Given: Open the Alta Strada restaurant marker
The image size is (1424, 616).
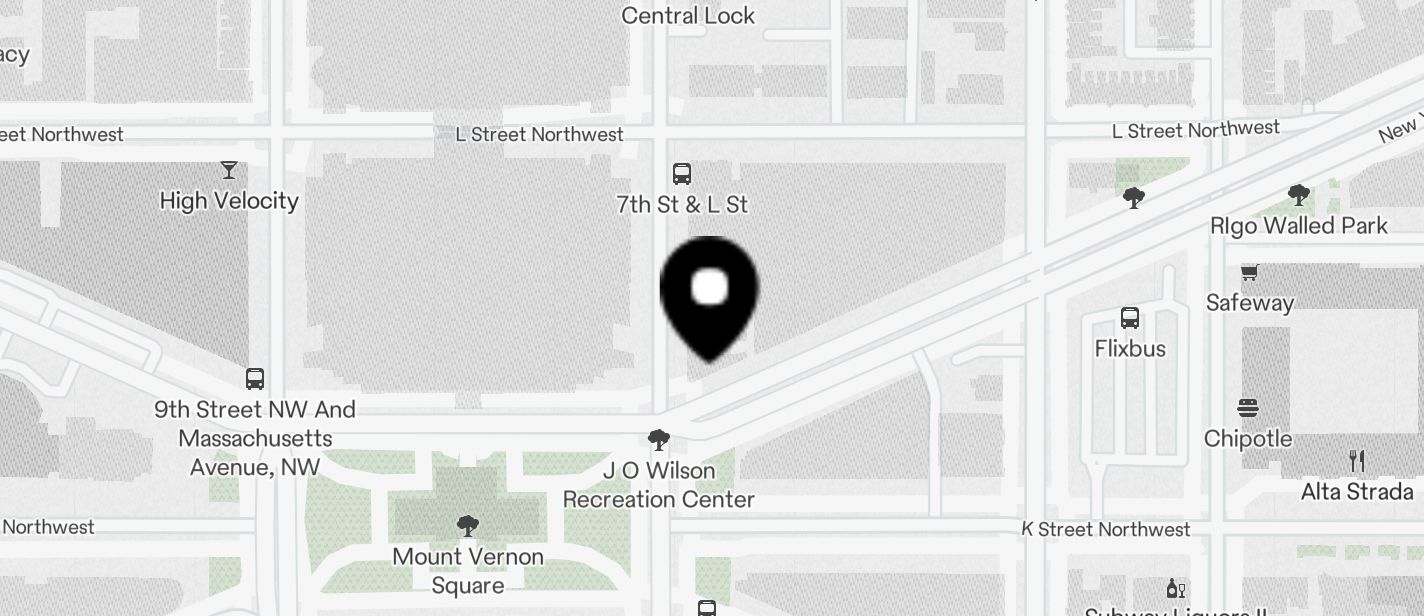Looking at the screenshot, I should point(1356,461).
